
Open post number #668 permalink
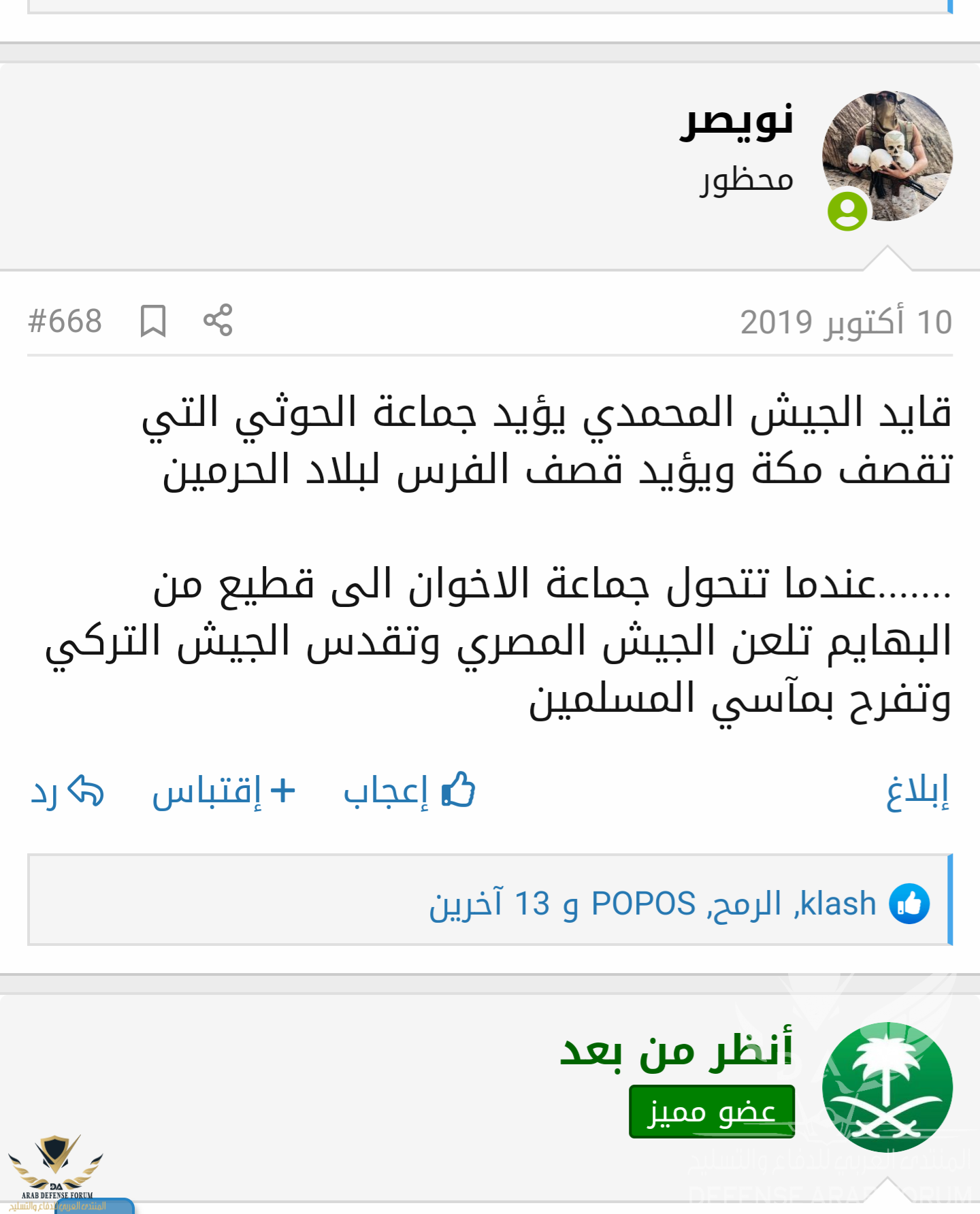click(x=65, y=321)
